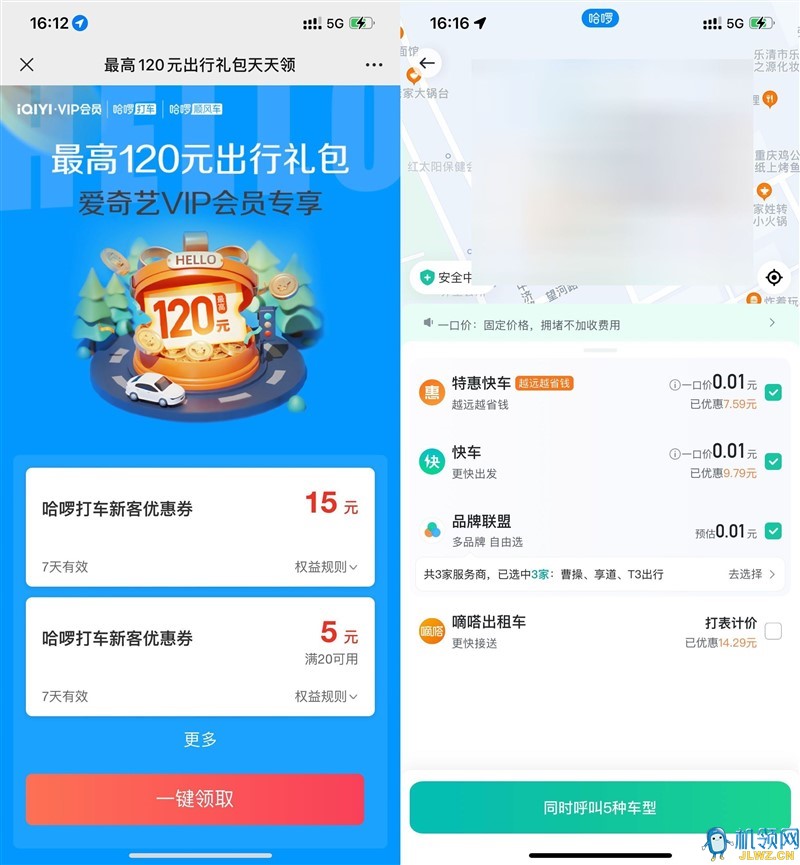Recenter map to current location
The height and width of the screenshot is (865, 800).
point(773,277)
